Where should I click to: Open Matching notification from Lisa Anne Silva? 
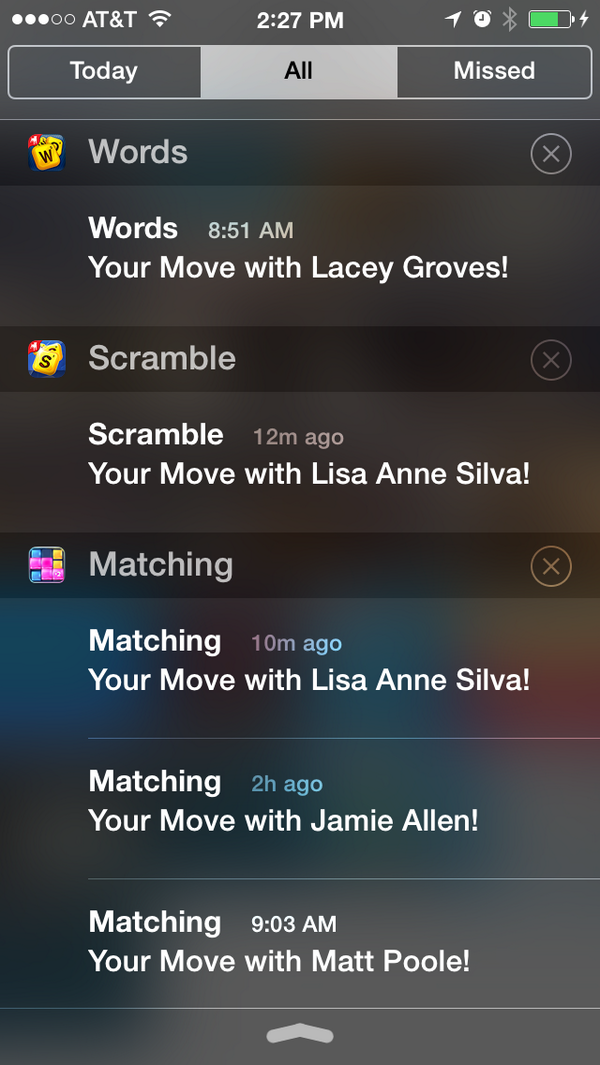(300, 668)
